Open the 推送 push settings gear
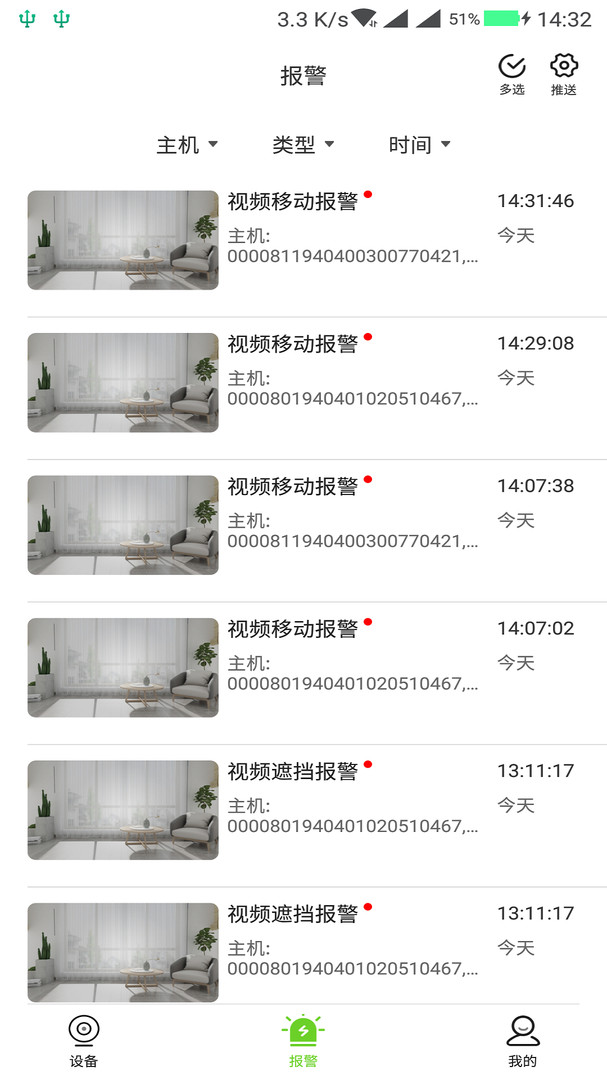607x1080 pixels. (564, 75)
